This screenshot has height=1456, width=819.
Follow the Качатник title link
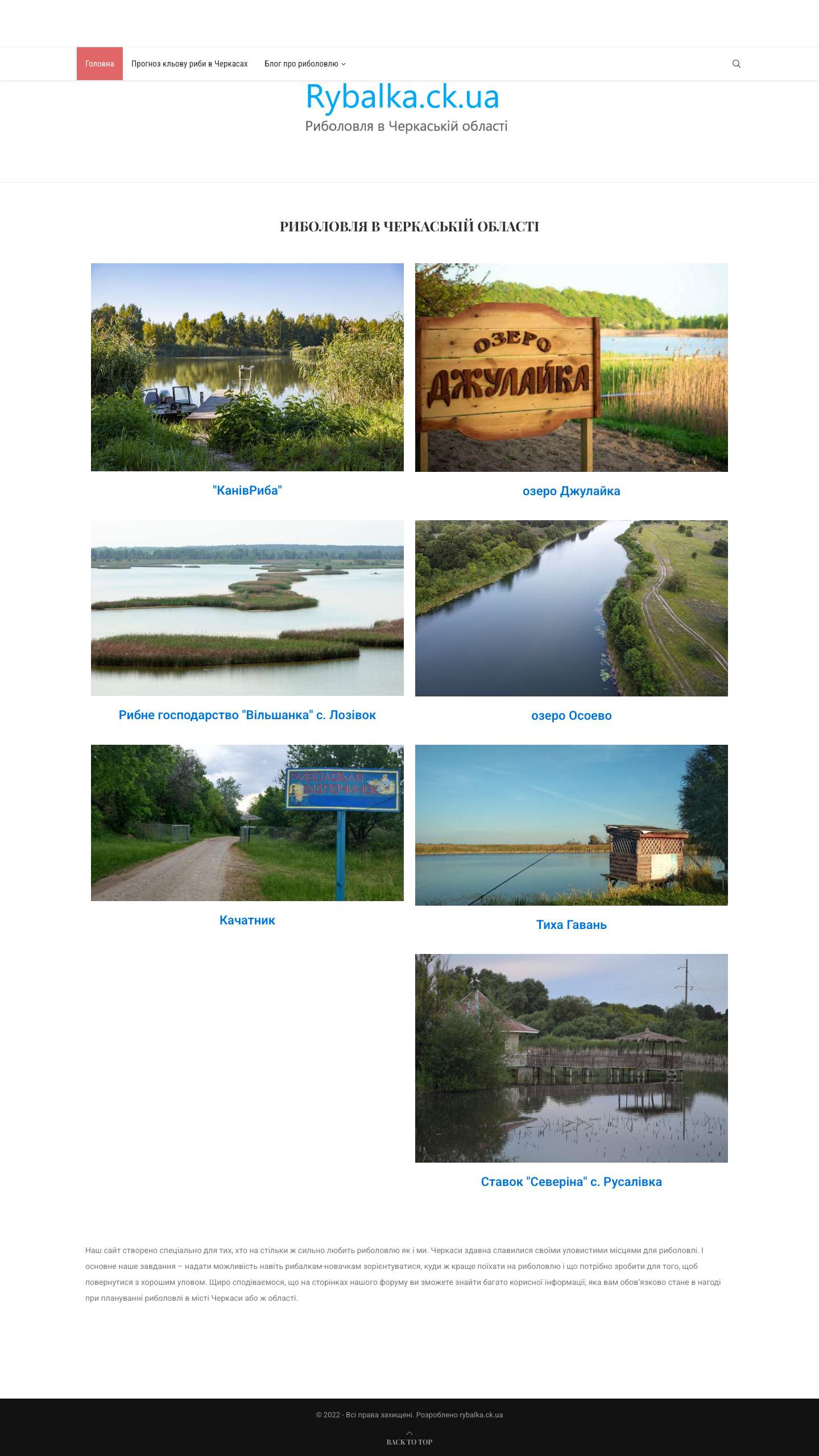[247, 920]
